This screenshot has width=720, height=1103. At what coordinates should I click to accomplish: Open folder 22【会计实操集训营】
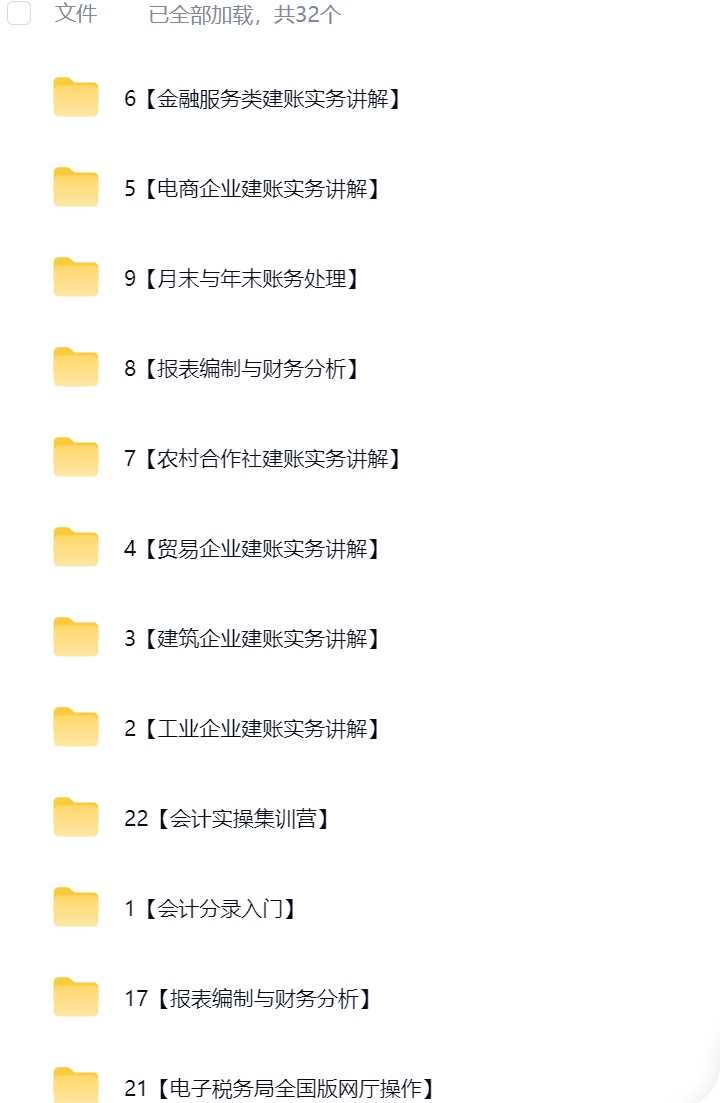click(228, 819)
